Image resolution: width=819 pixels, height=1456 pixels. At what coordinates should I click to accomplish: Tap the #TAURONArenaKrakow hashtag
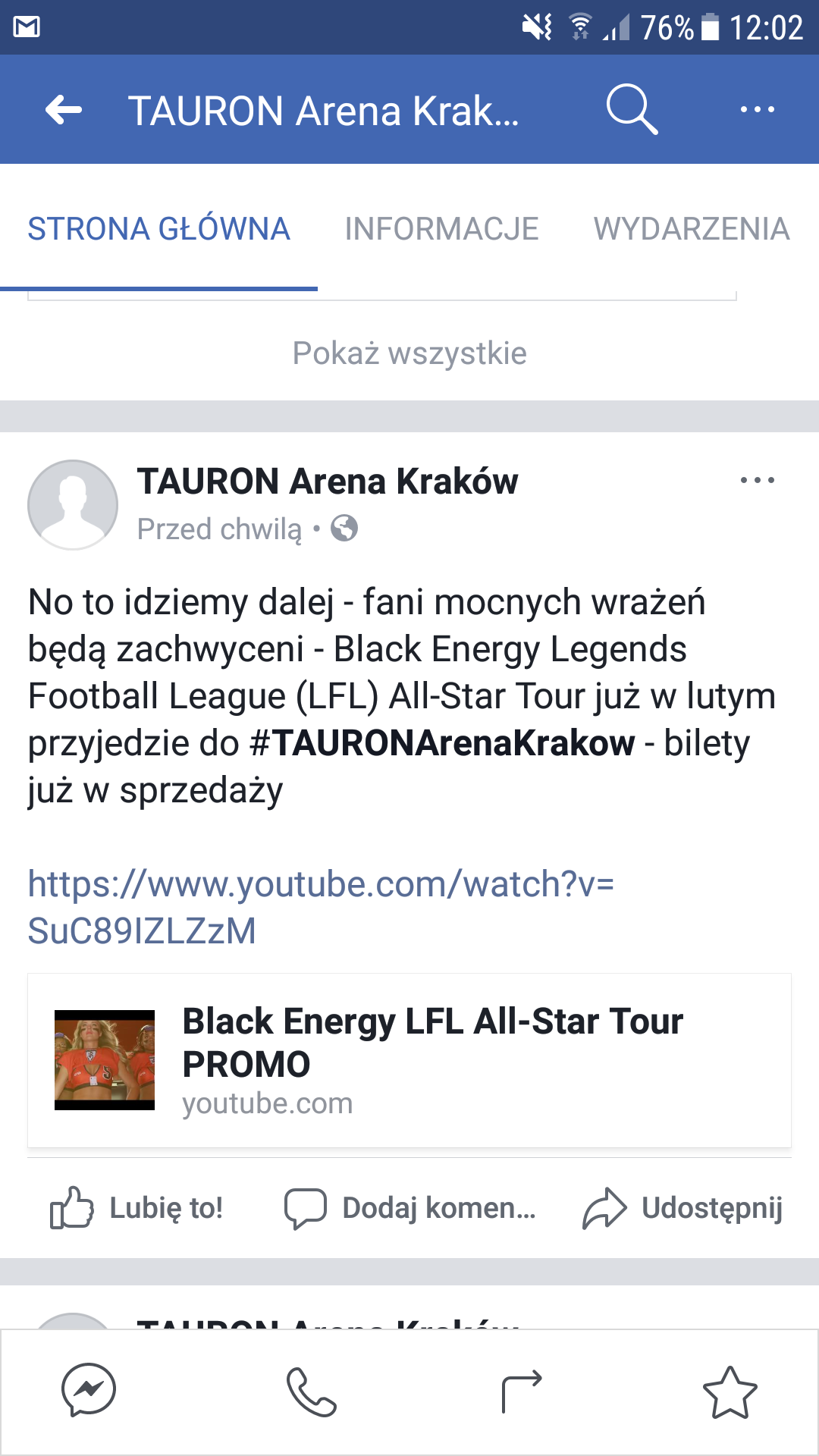[442, 742]
